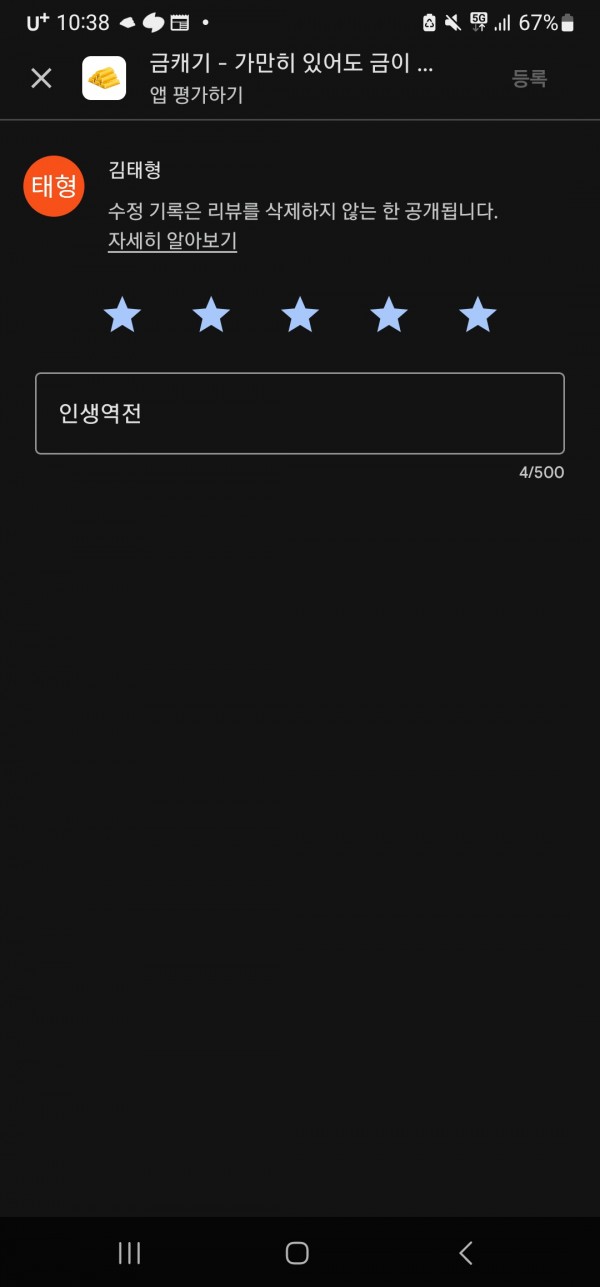Select the third star rating
Image resolution: width=600 pixels, height=1287 pixels.
pyautogui.click(x=300, y=315)
